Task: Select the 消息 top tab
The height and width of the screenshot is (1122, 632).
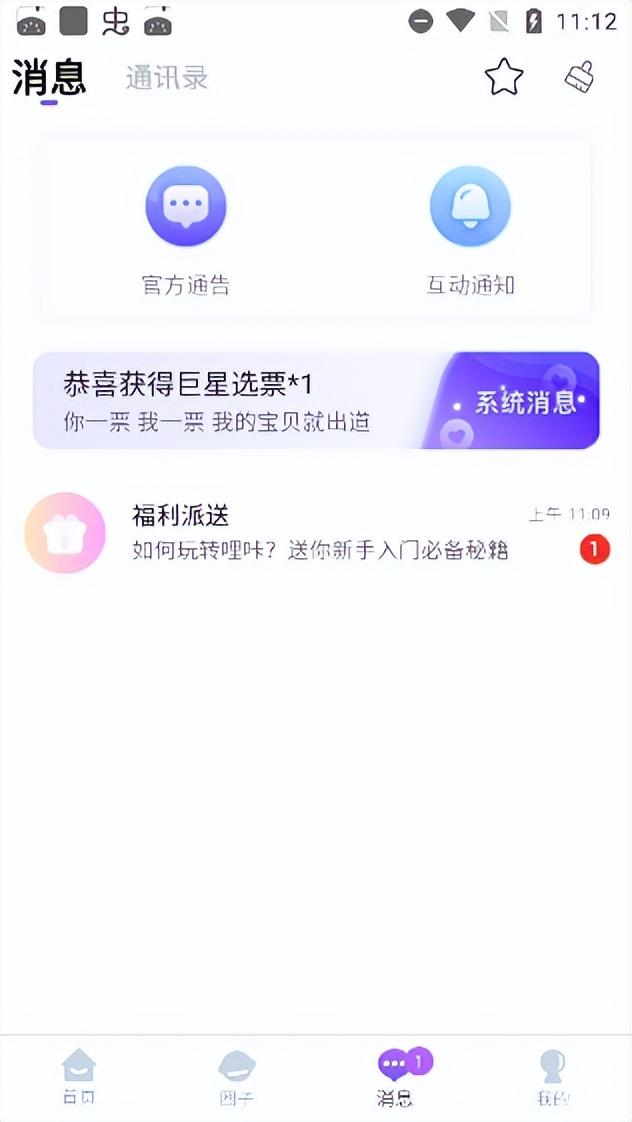Action: 49,78
